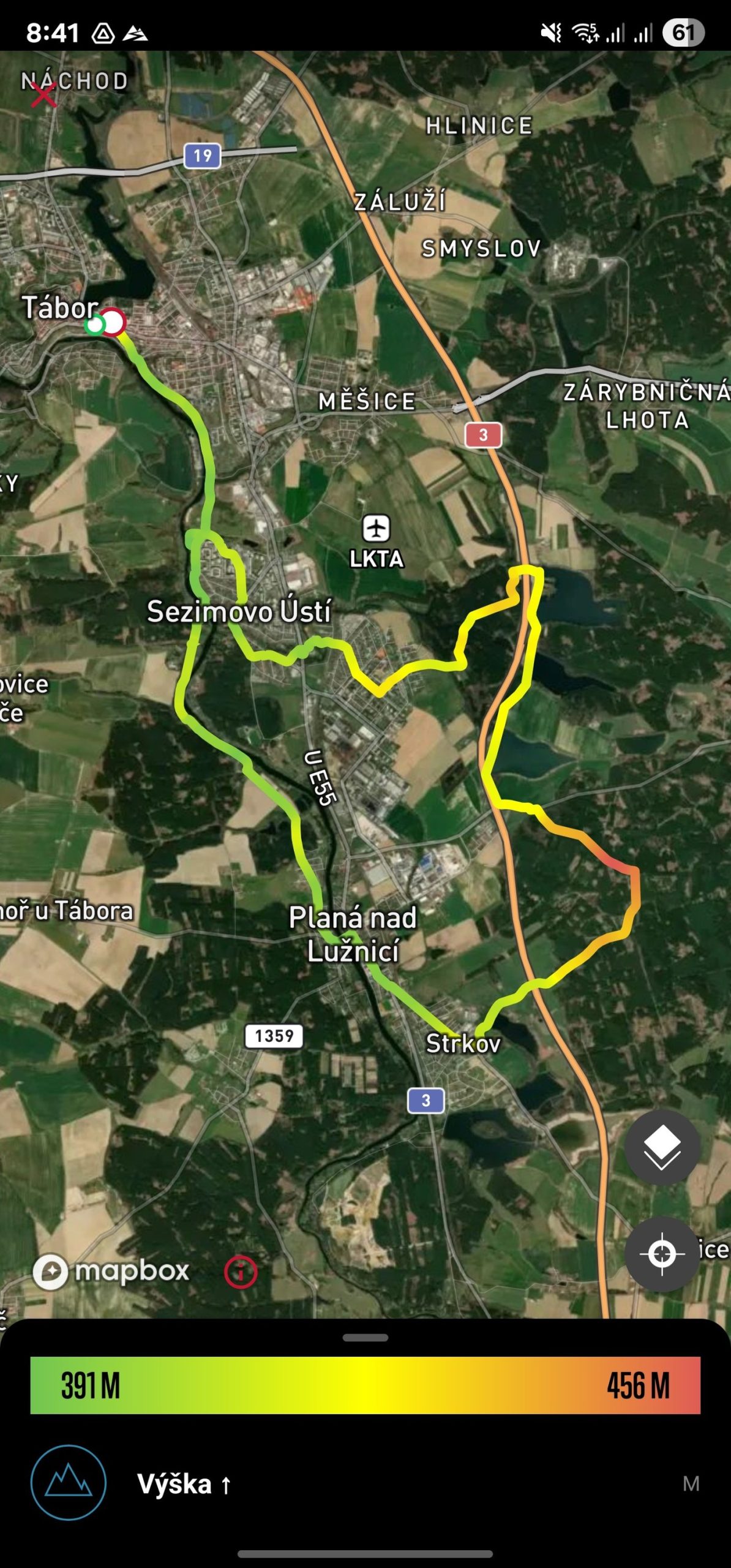
Task: Close the map with the red X
Action: pyautogui.click(x=43, y=96)
